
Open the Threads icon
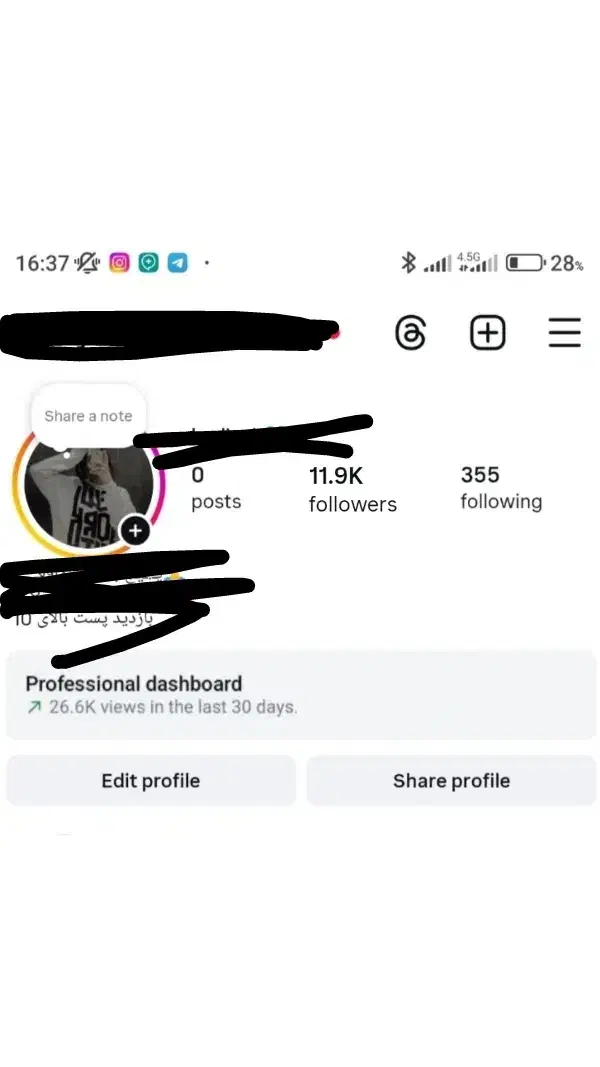tap(410, 333)
